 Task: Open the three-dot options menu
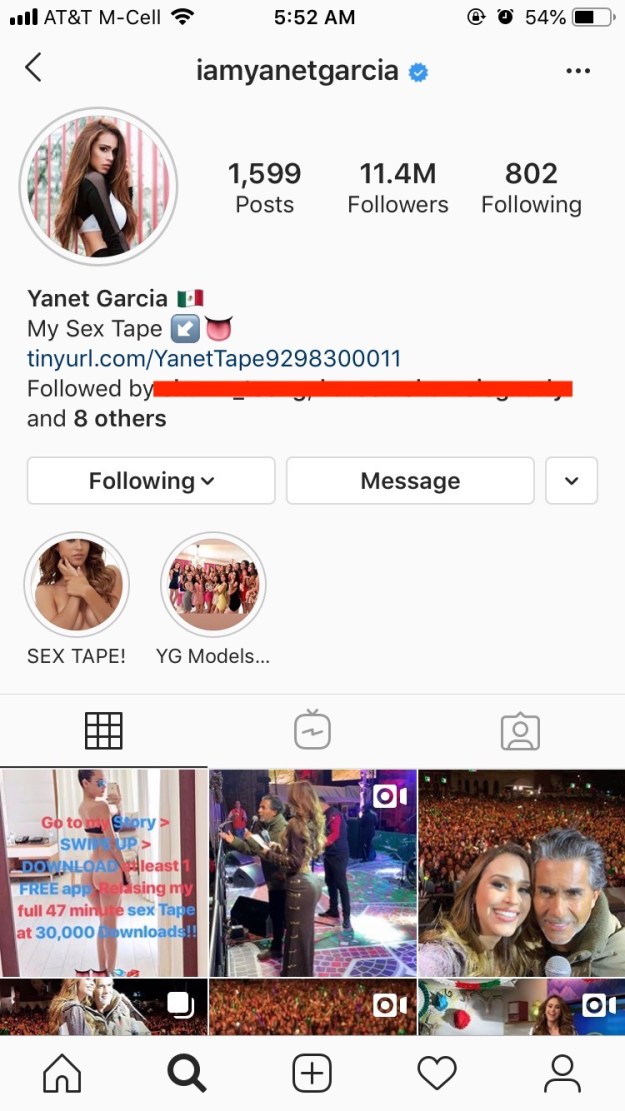point(578,71)
